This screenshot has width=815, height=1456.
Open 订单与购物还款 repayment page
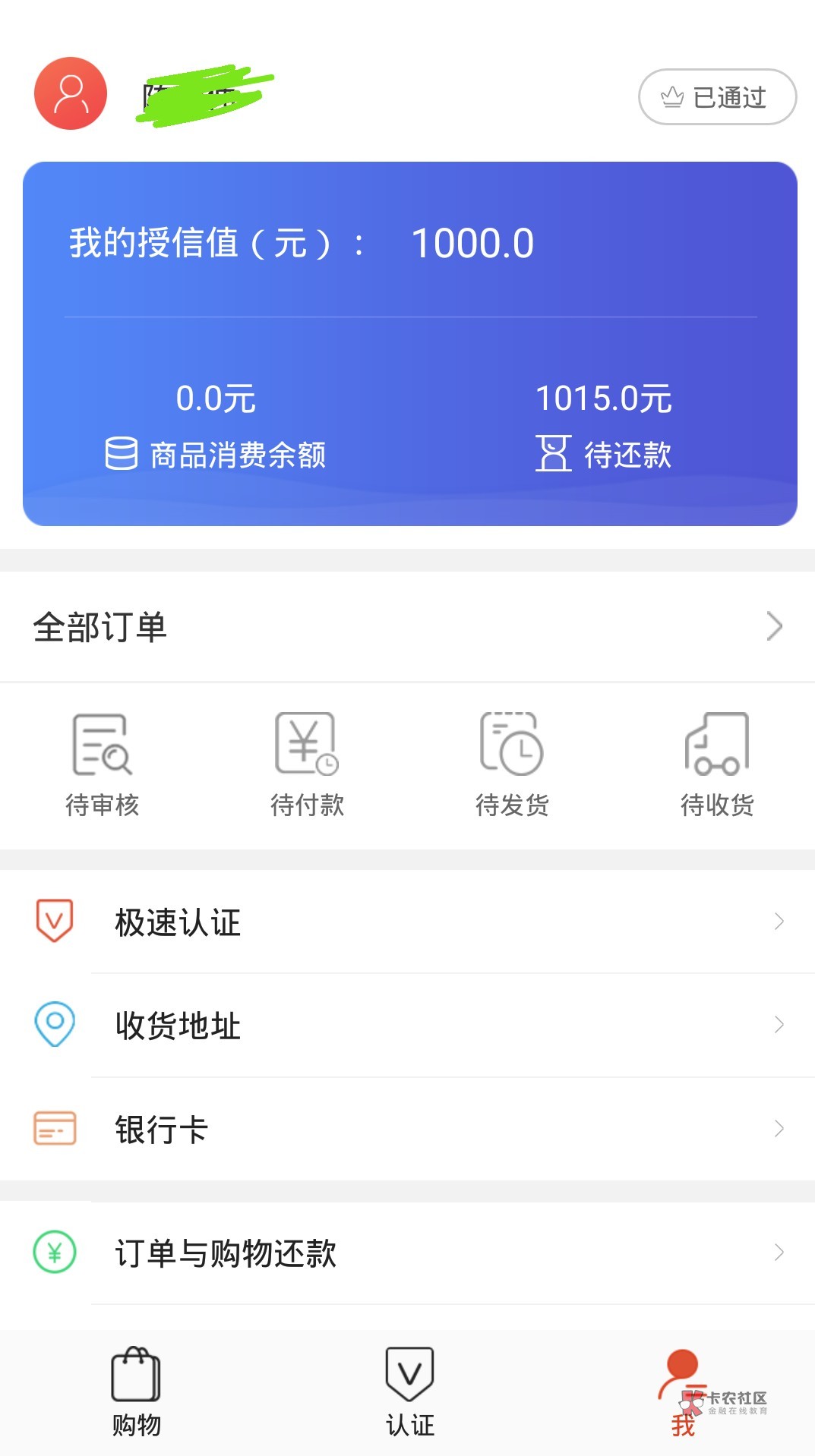pos(407,1253)
